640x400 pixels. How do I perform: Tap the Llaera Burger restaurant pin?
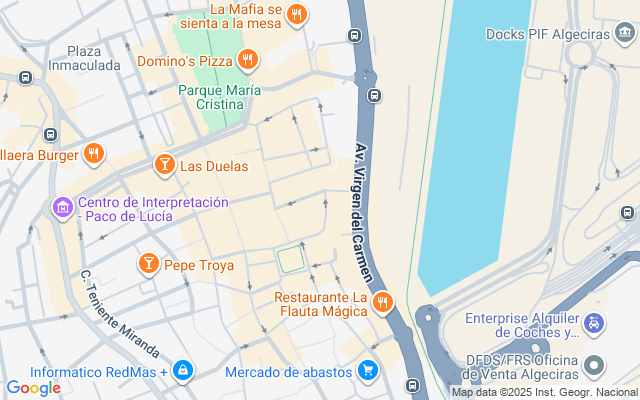(93, 153)
